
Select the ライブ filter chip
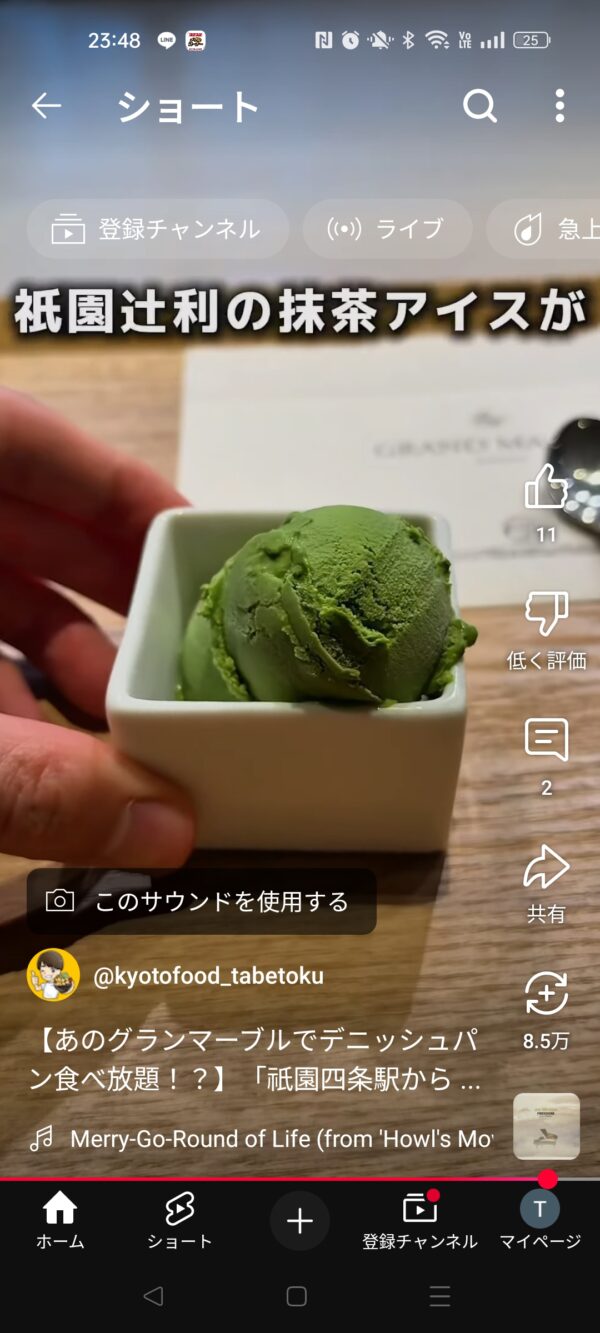[387, 229]
